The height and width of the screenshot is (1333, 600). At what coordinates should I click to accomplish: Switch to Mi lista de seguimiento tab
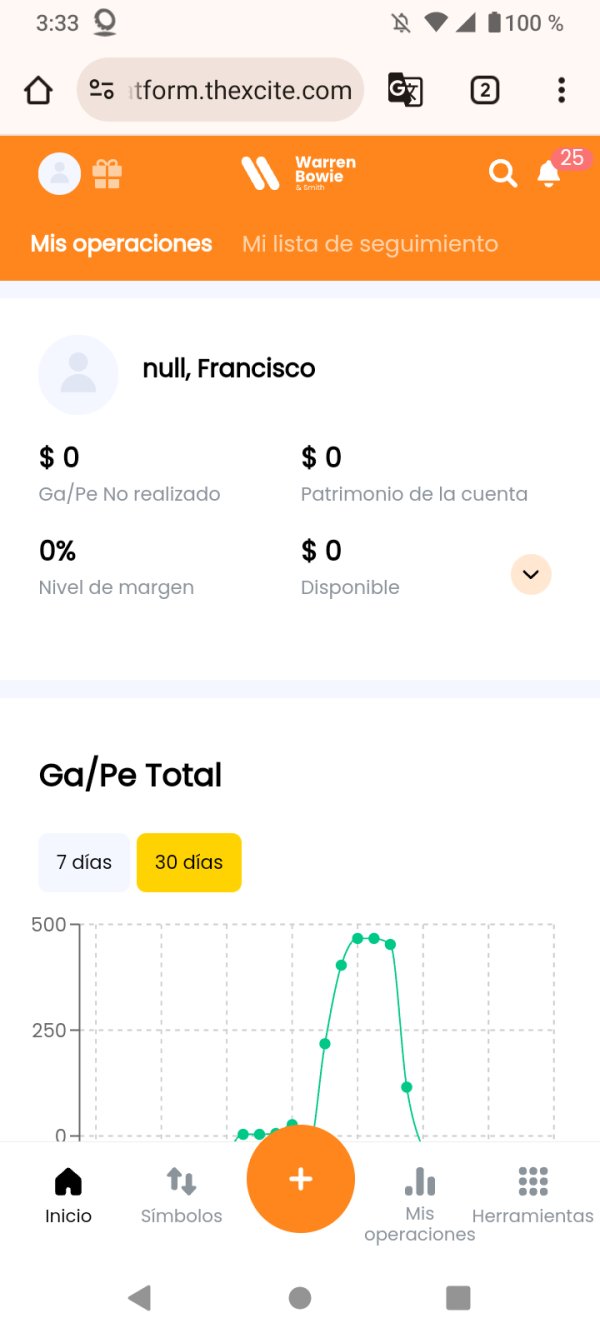pyautogui.click(x=370, y=244)
